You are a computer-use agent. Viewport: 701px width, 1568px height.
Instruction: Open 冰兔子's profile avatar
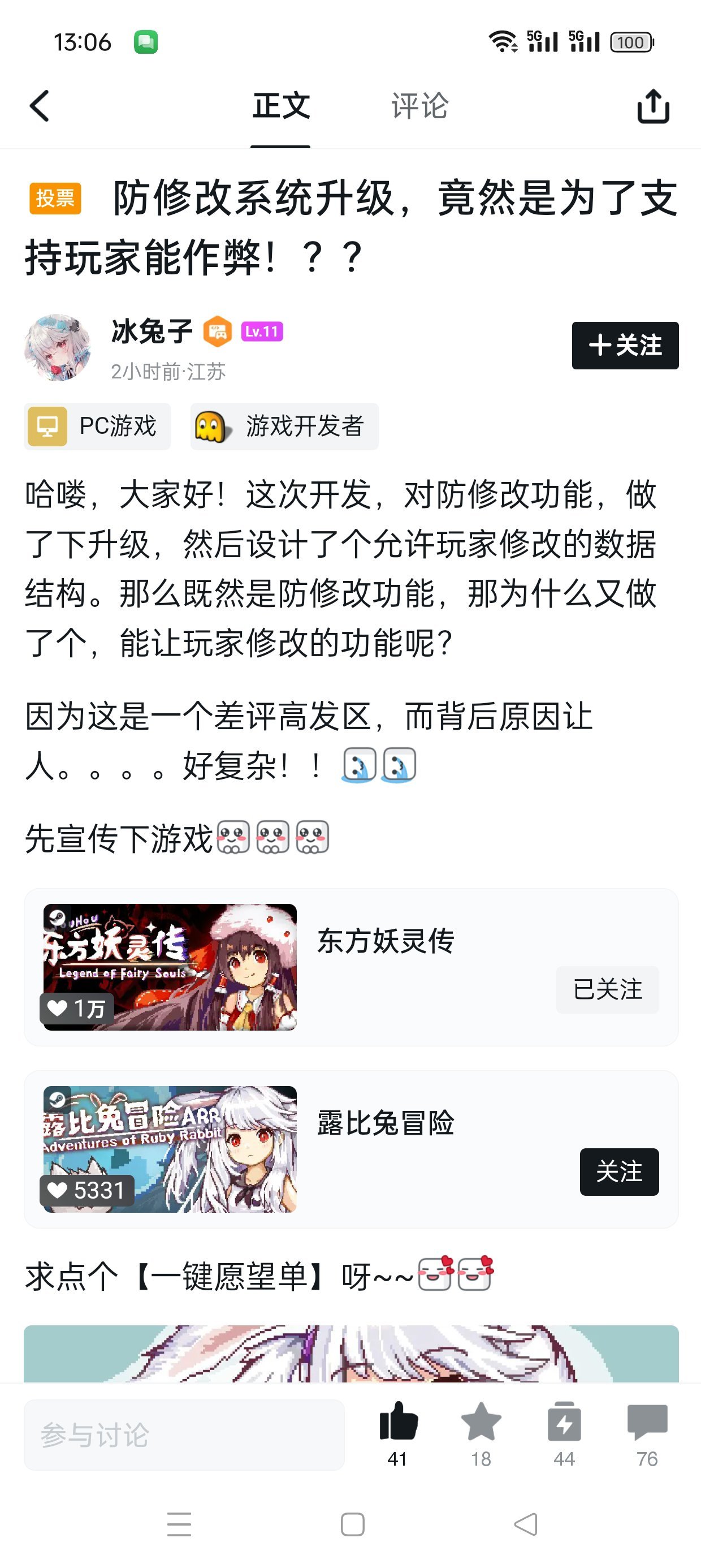(58, 347)
